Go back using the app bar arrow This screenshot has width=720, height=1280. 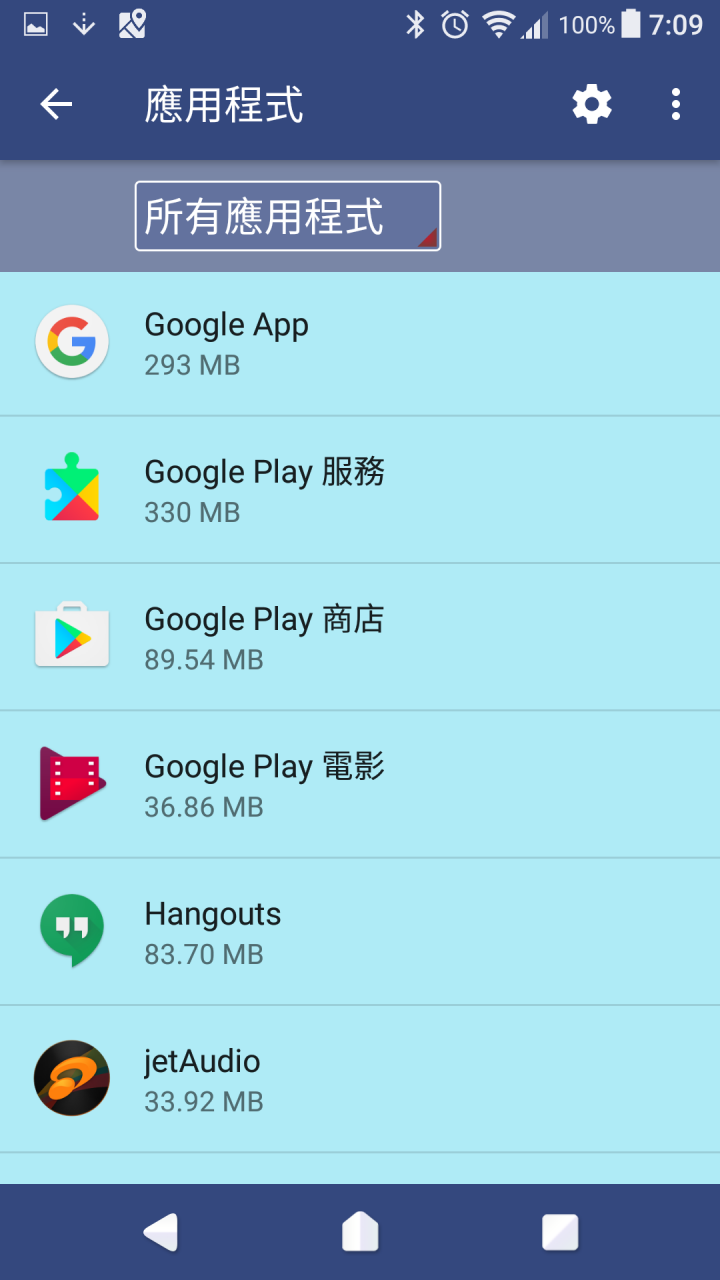pyautogui.click(x=56, y=104)
